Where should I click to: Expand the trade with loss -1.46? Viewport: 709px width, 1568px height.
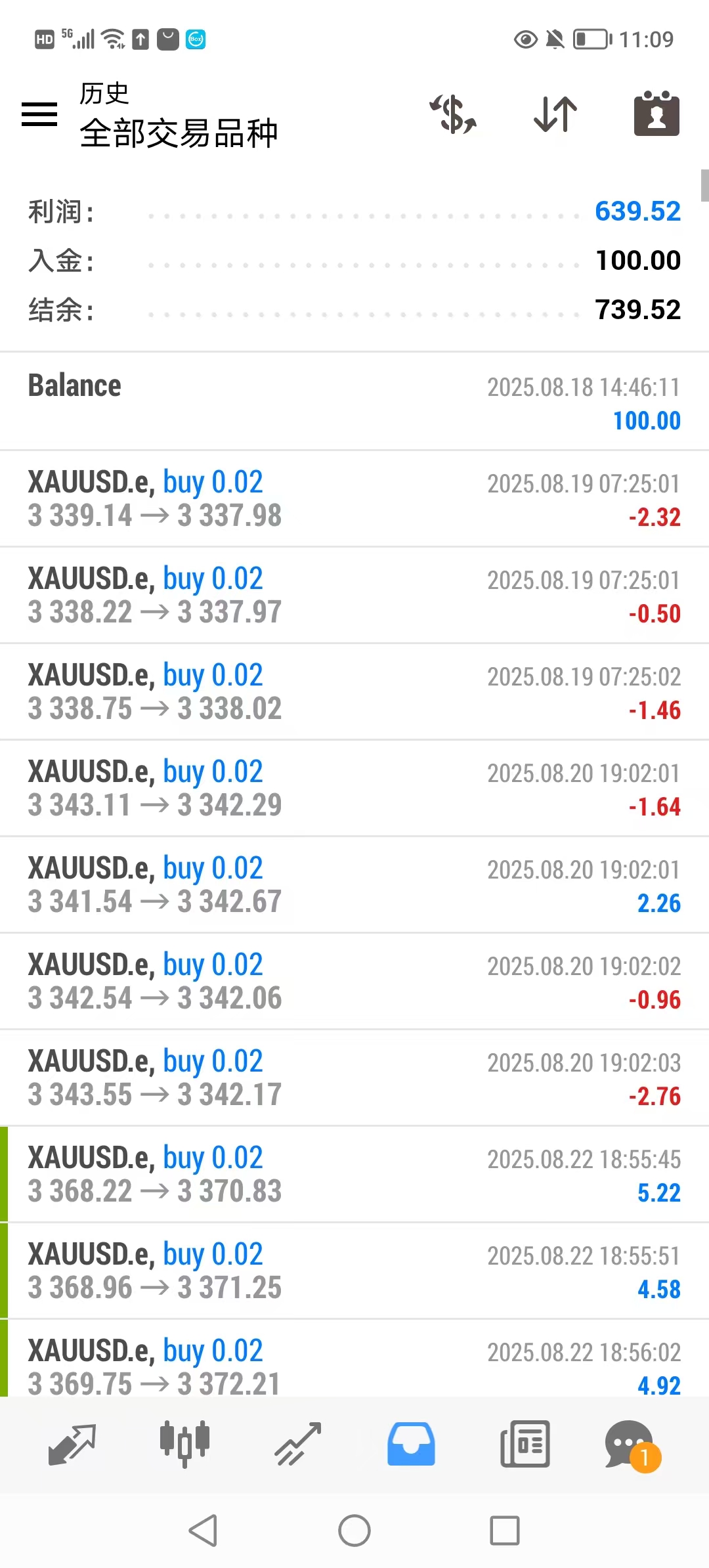[354, 692]
